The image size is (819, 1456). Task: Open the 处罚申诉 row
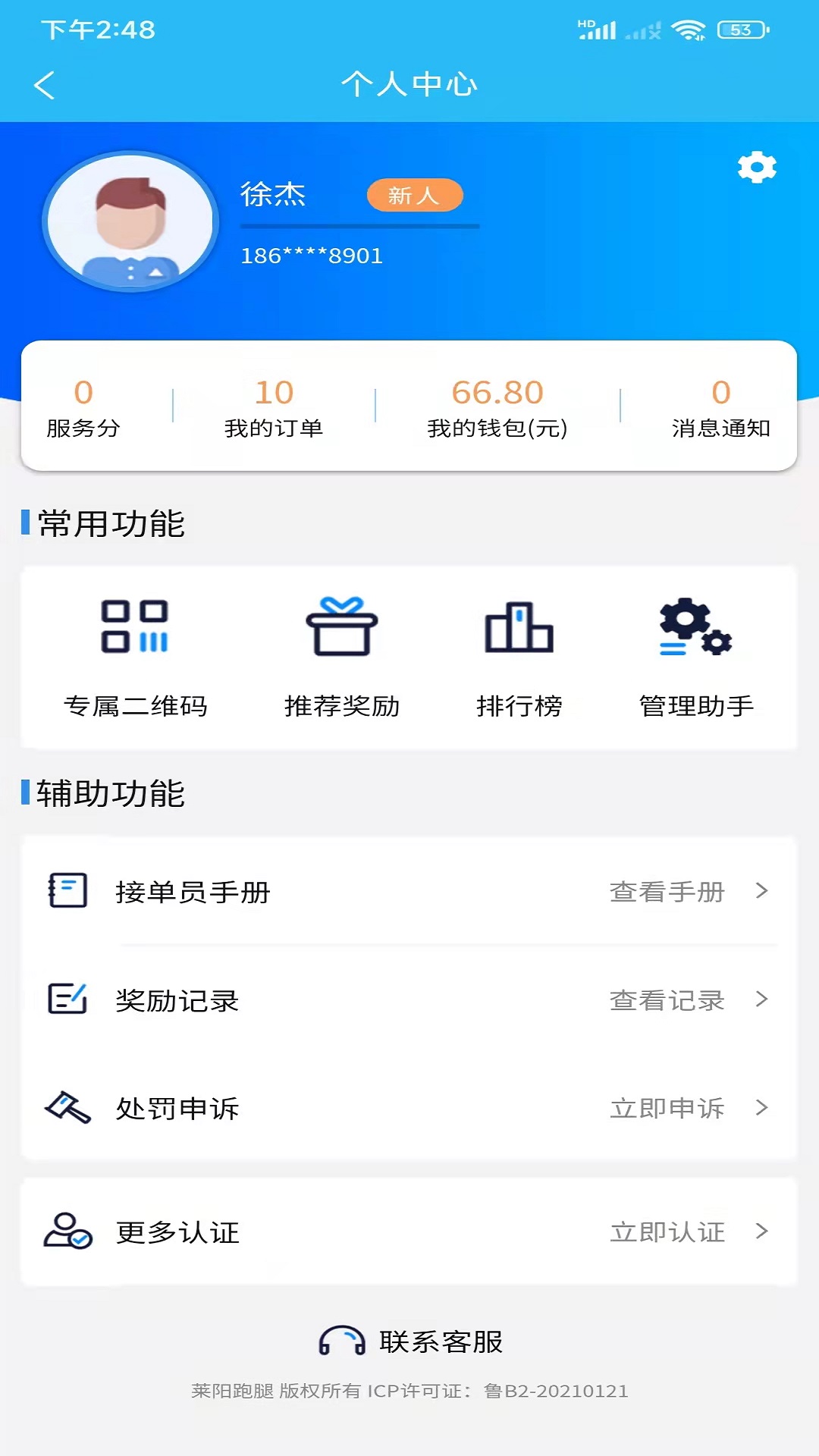click(409, 1108)
